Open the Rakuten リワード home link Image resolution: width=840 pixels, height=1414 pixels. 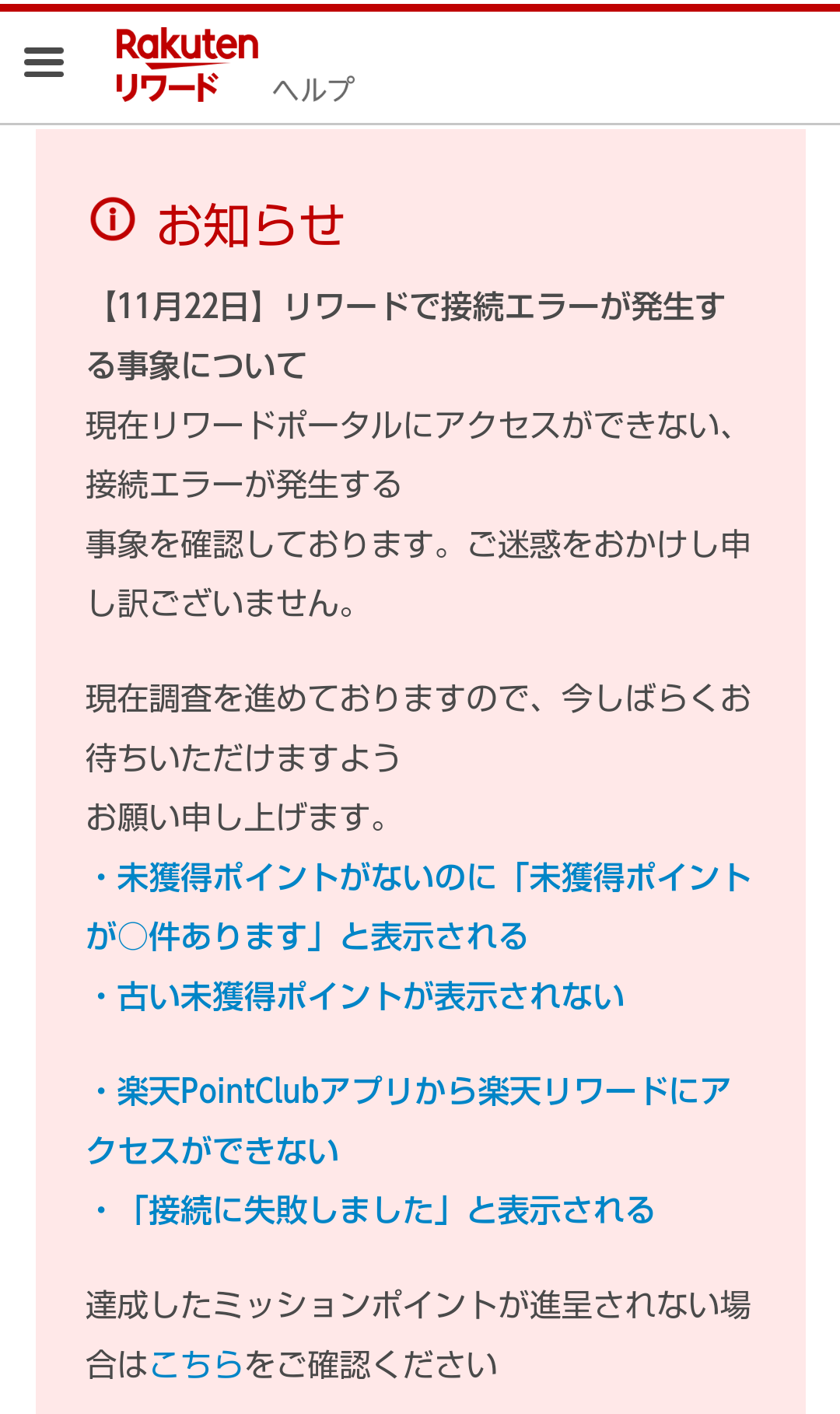(187, 65)
